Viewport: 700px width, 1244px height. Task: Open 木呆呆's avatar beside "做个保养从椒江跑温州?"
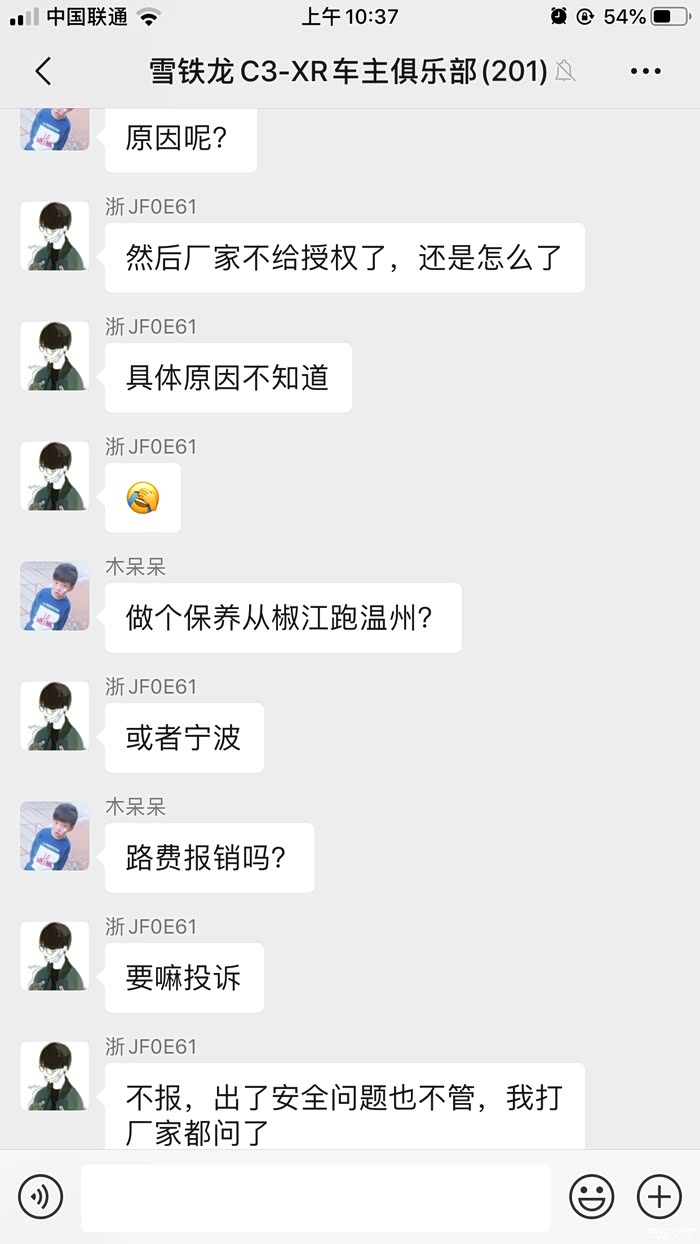(55, 596)
